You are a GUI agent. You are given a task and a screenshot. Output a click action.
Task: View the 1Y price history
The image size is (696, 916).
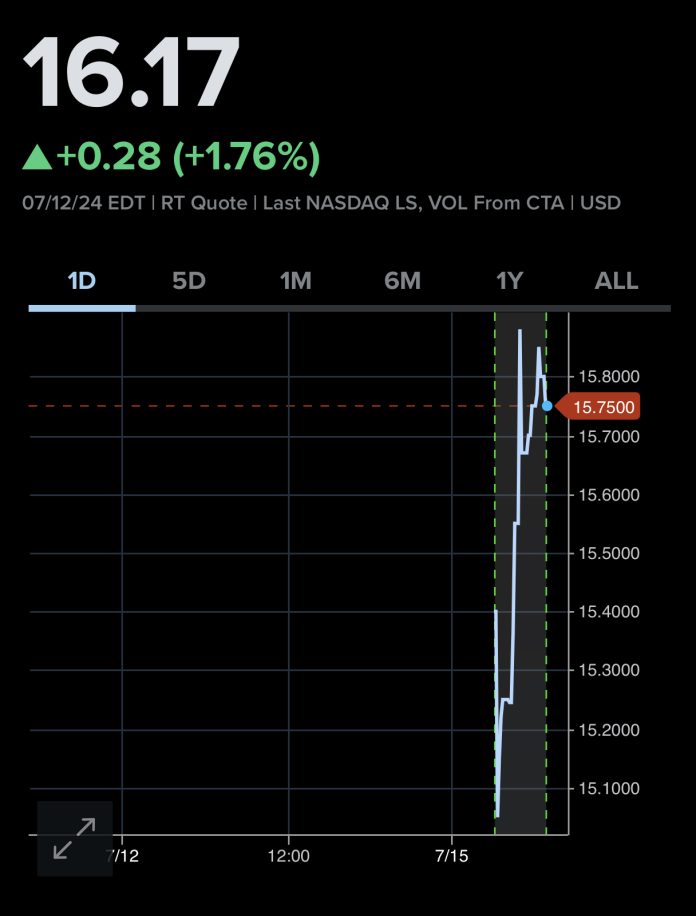tap(509, 281)
